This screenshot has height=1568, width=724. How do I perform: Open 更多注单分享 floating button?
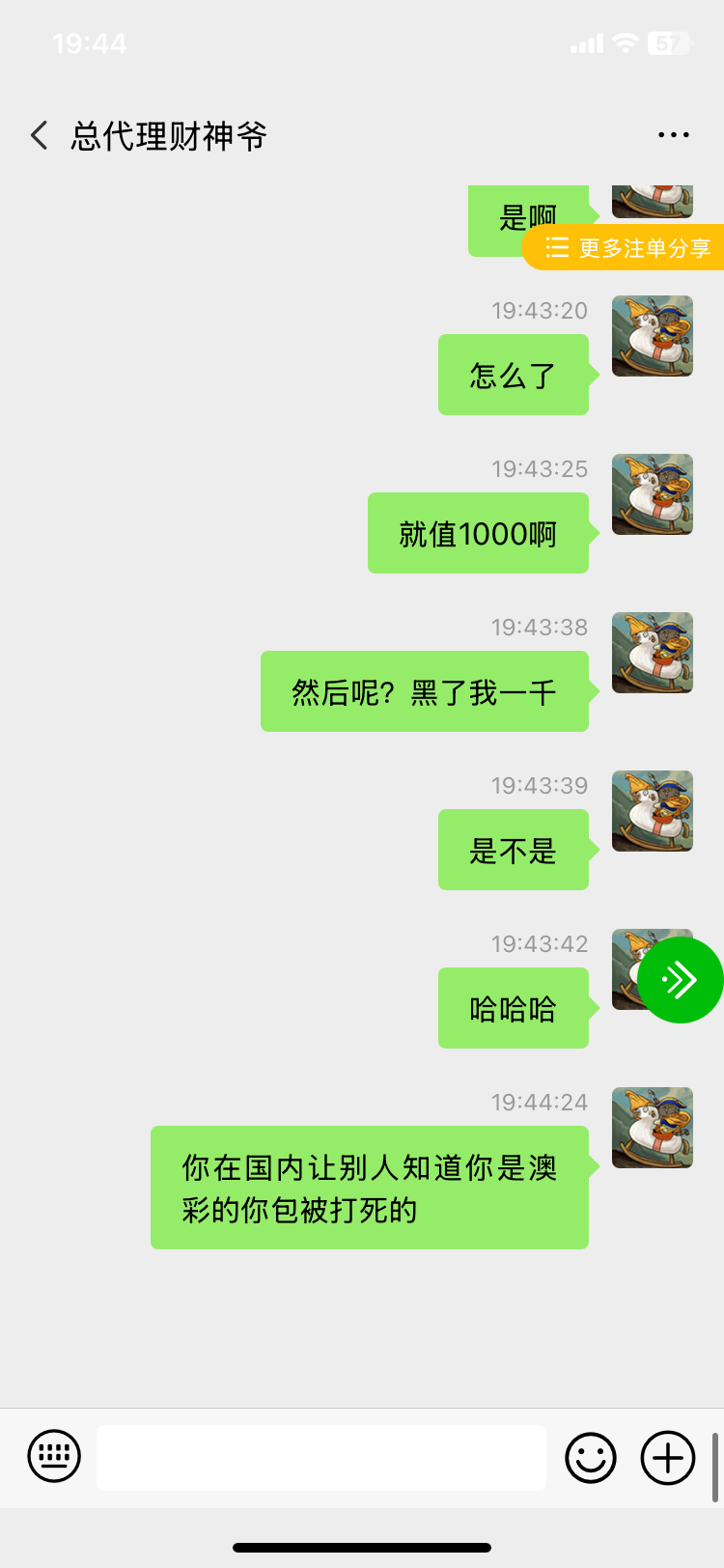[x=627, y=248]
